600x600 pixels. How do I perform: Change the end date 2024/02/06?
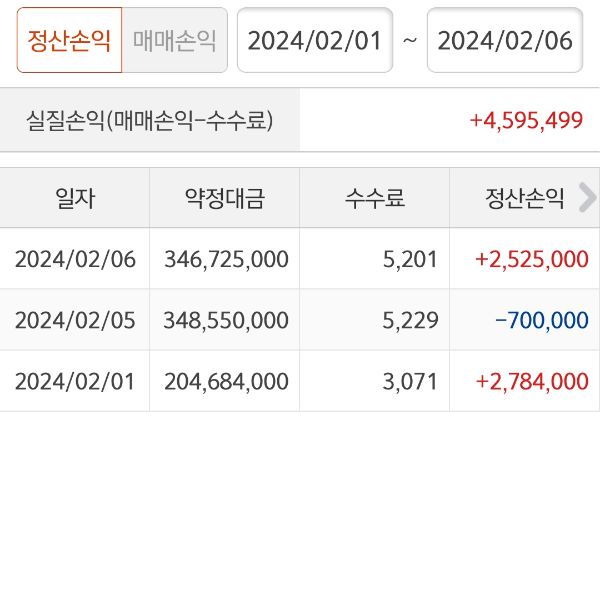pyautogui.click(x=504, y=40)
